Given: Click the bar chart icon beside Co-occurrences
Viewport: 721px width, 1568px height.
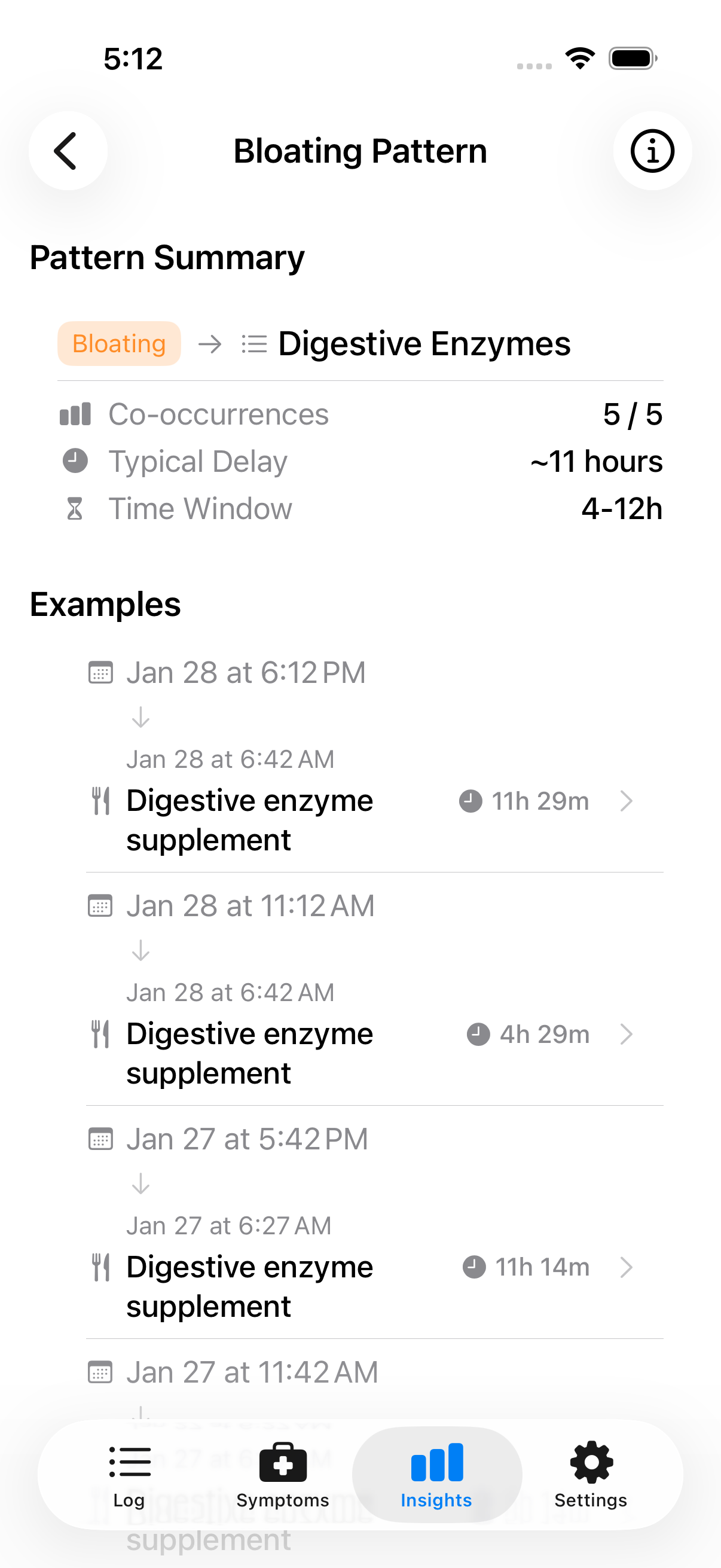Looking at the screenshot, I should point(75,414).
